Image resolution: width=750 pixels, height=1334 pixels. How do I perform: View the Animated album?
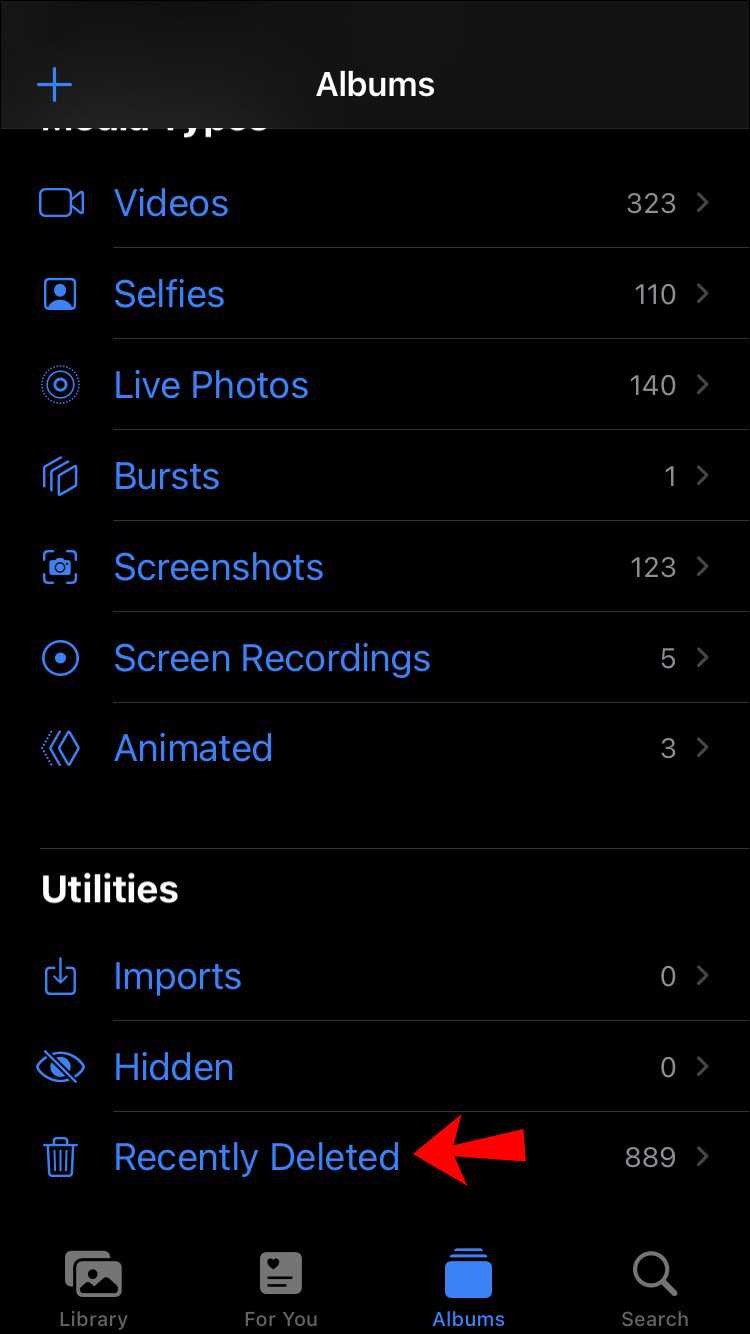193,748
